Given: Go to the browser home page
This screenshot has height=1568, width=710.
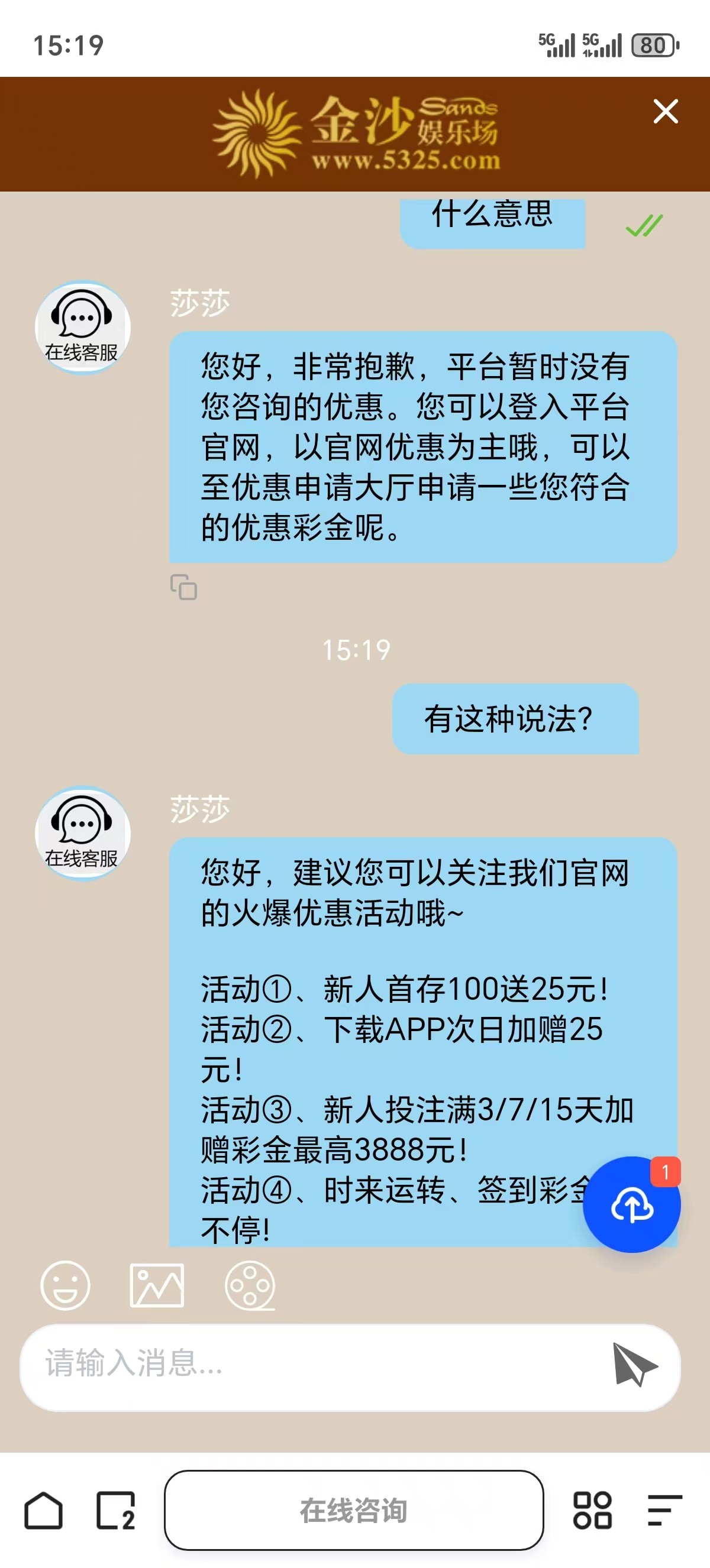Looking at the screenshot, I should [x=43, y=1511].
